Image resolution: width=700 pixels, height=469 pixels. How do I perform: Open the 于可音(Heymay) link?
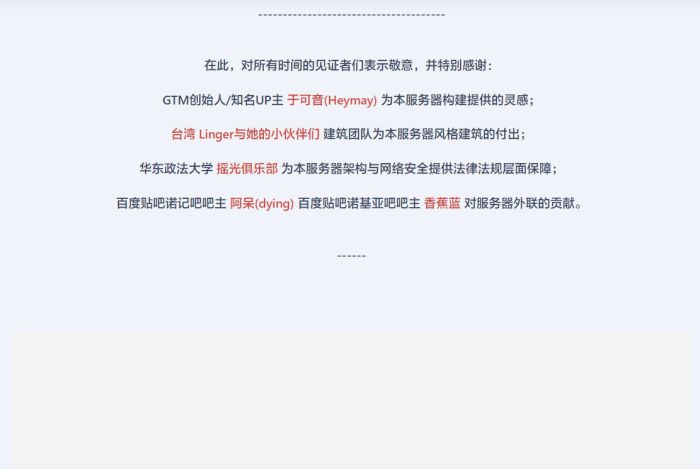click(331, 100)
